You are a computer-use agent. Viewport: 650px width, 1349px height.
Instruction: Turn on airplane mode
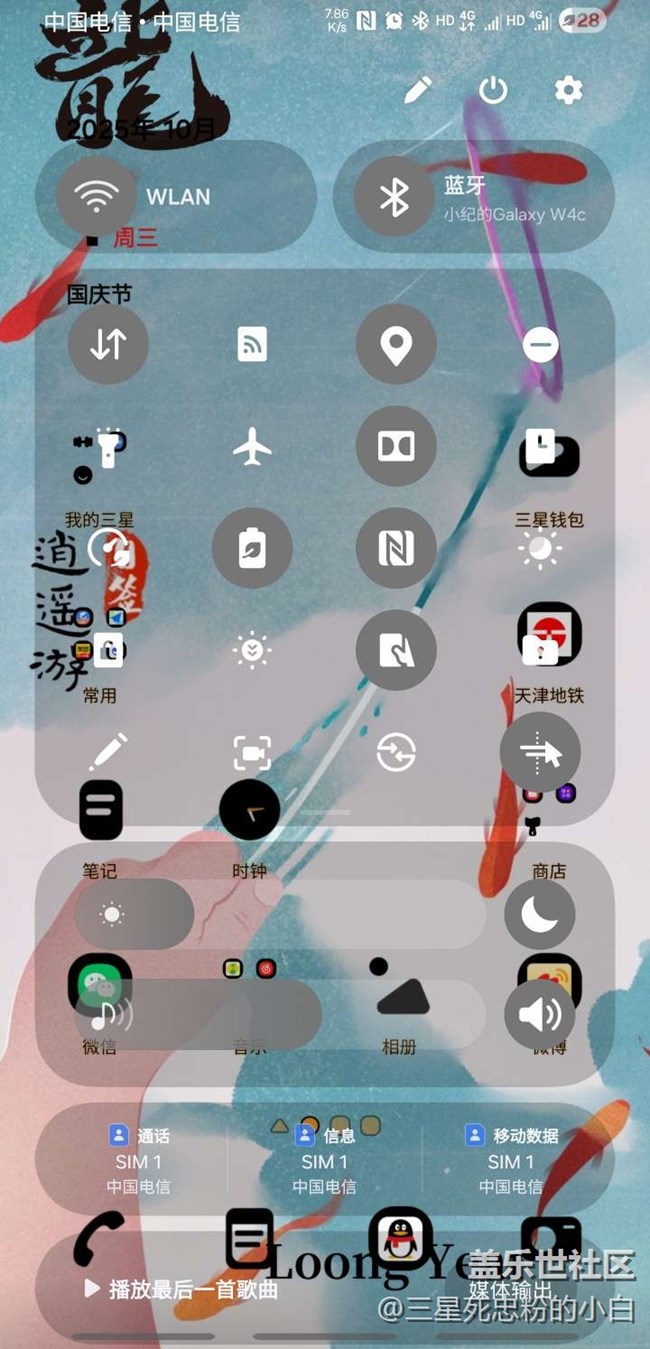click(x=252, y=447)
